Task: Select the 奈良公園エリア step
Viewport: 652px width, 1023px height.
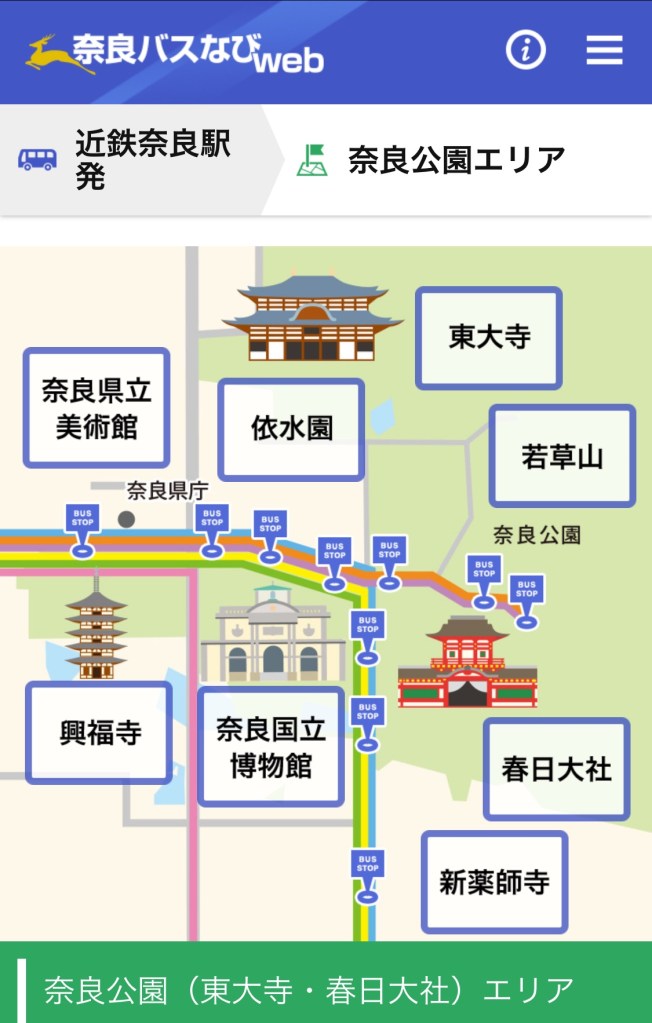Action: (455, 160)
